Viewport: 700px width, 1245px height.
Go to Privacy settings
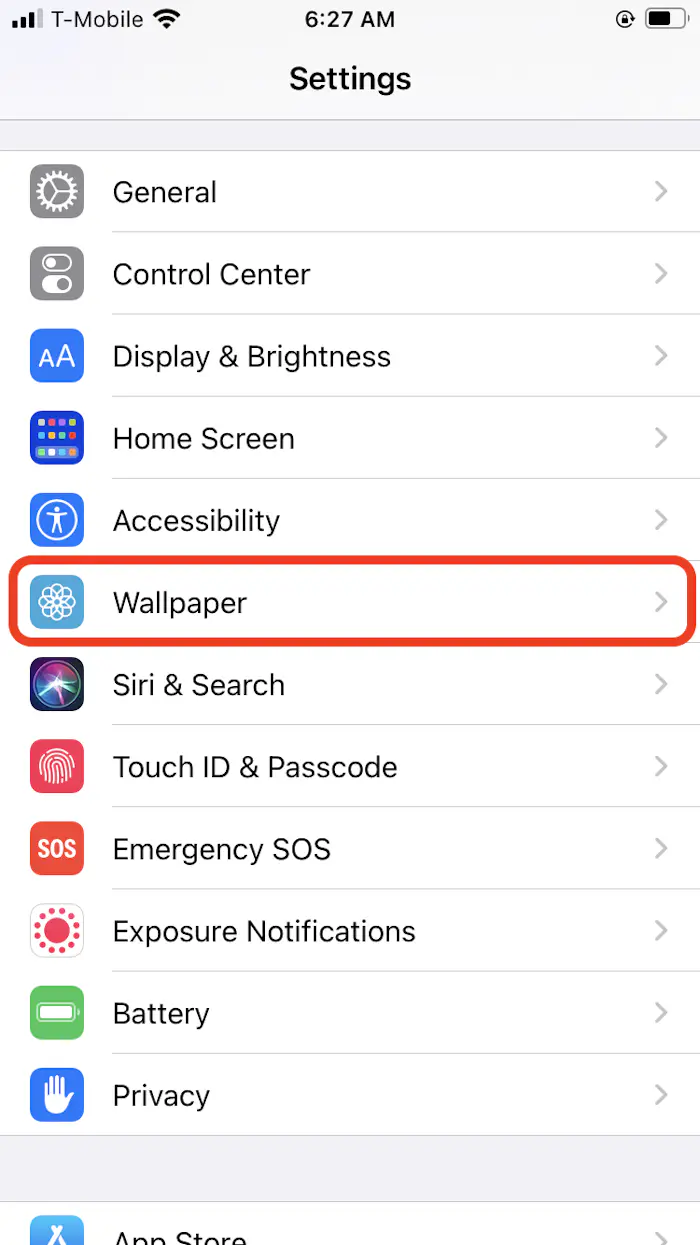pos(350,1095)
